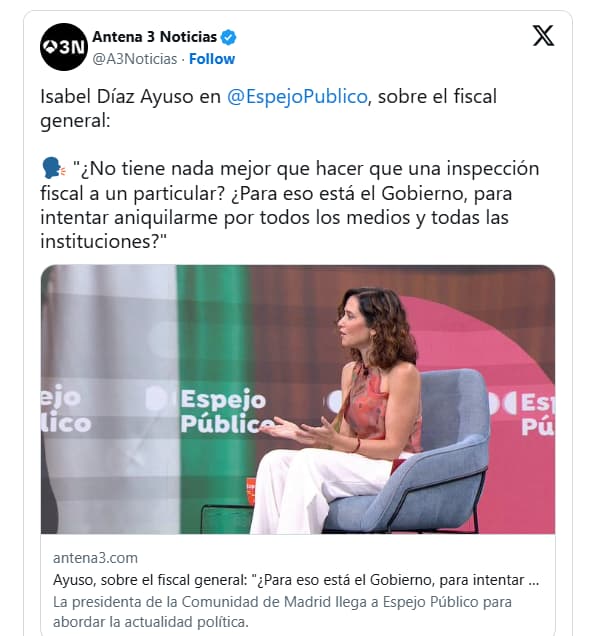View the Antena 3 Noticias account name
Screen dimensions: 603x636
154,37
